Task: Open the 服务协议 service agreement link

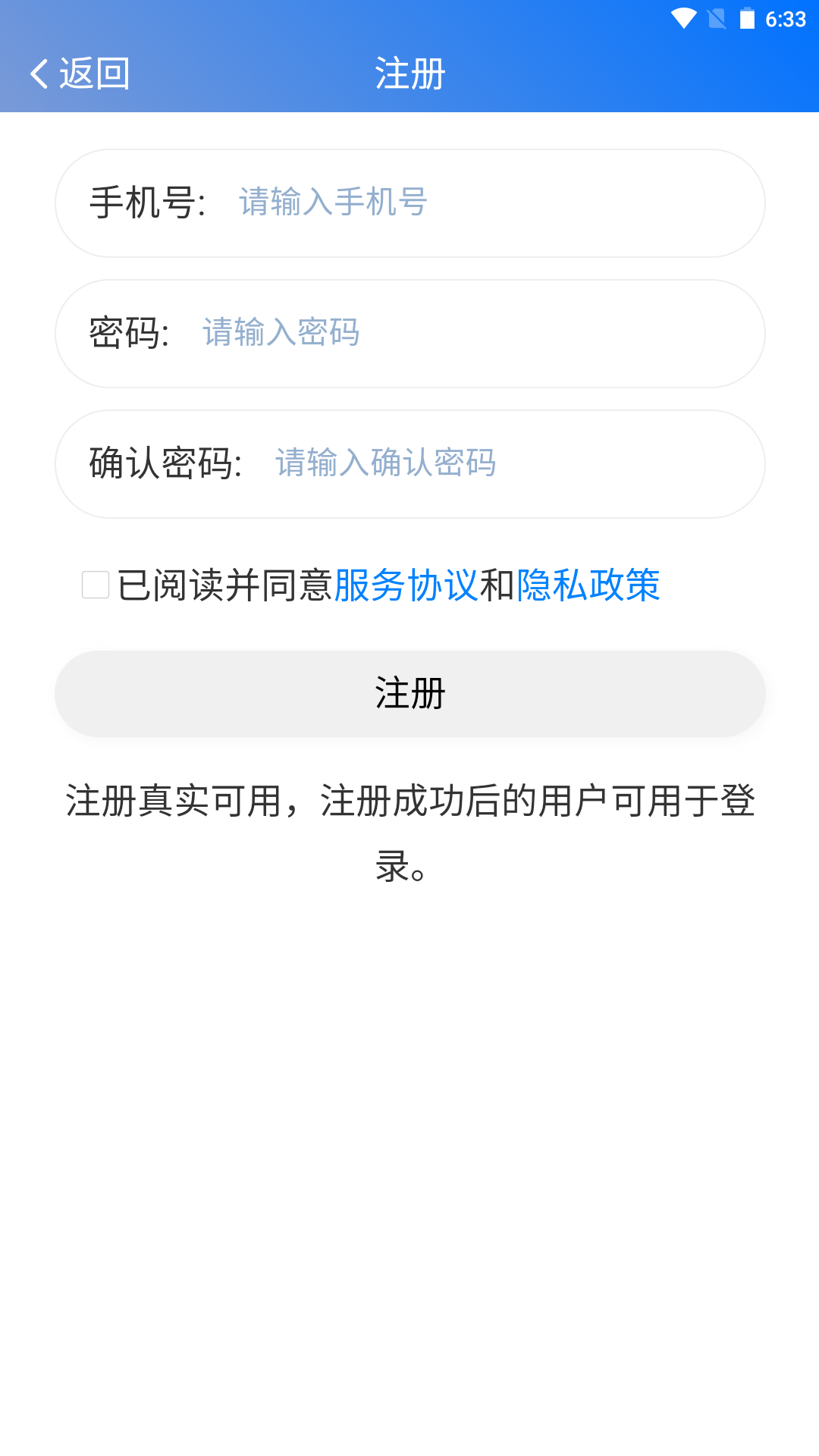Action: point(406,585)
